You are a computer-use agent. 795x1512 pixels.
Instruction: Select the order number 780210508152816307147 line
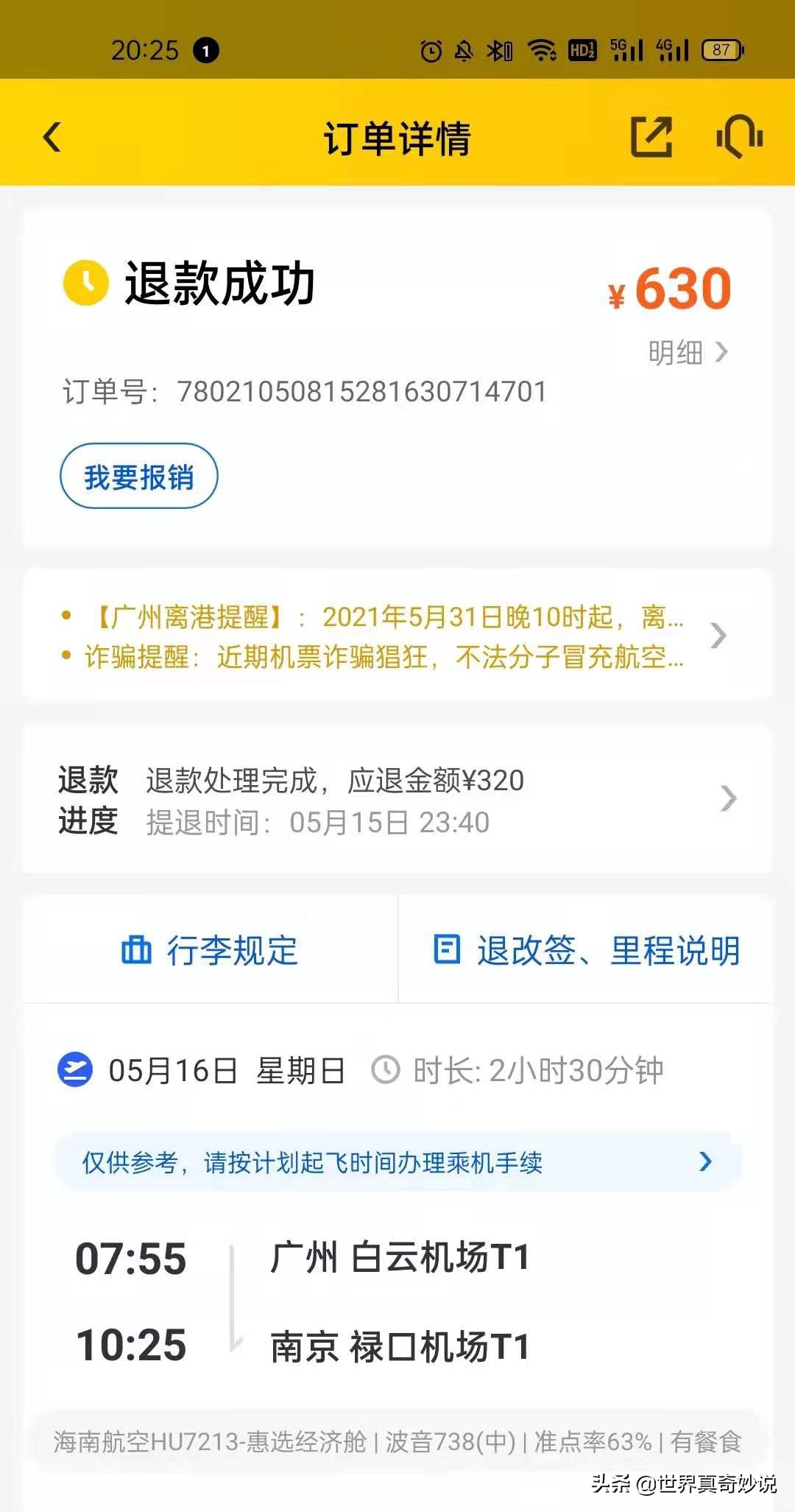click(x=302, y=393)
